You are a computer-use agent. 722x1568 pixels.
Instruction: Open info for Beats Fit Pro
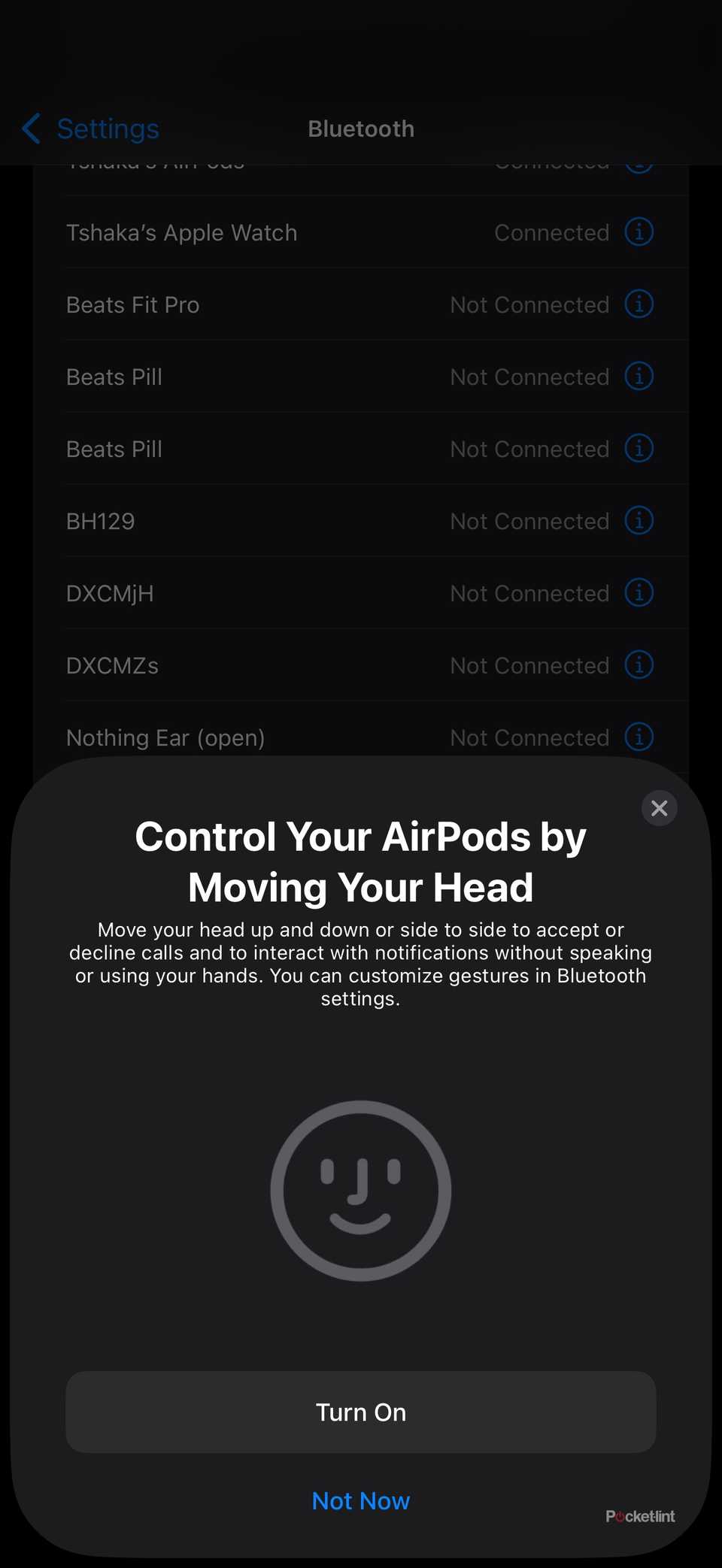(x=638, y=304)
